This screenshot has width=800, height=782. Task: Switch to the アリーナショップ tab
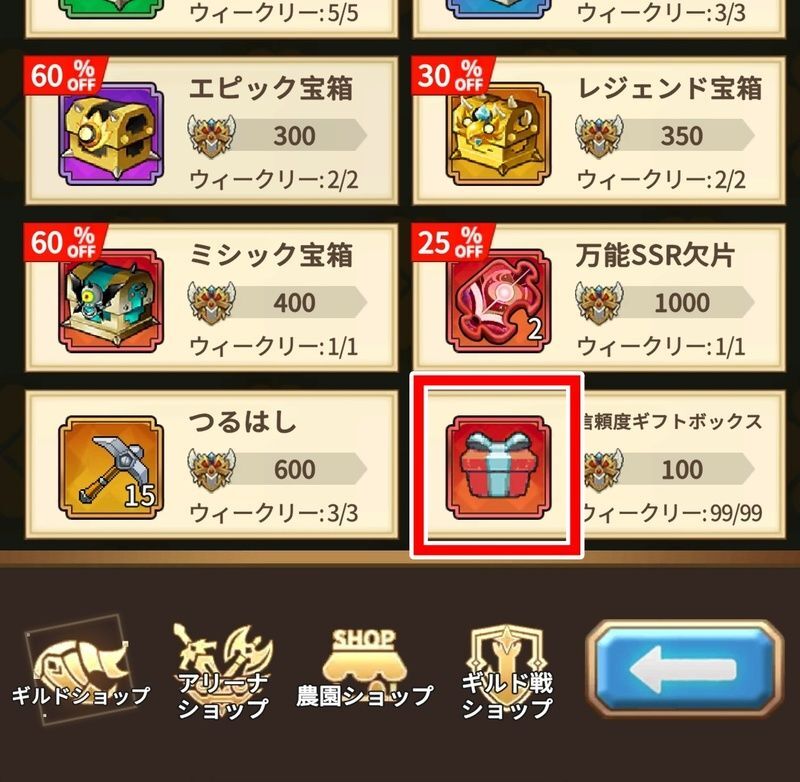click(x=222, y=669)
